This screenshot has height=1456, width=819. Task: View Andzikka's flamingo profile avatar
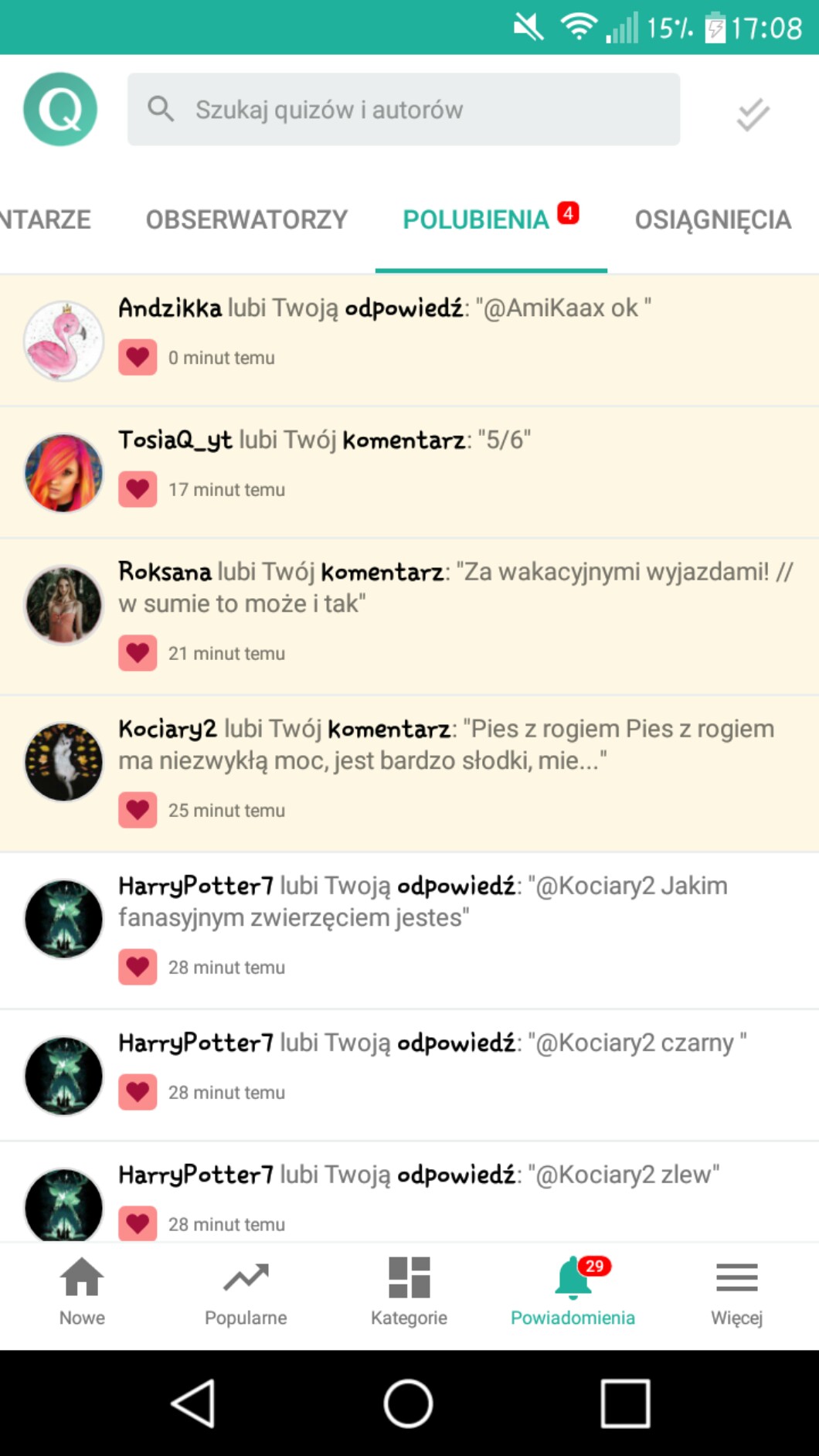[64, 341]
